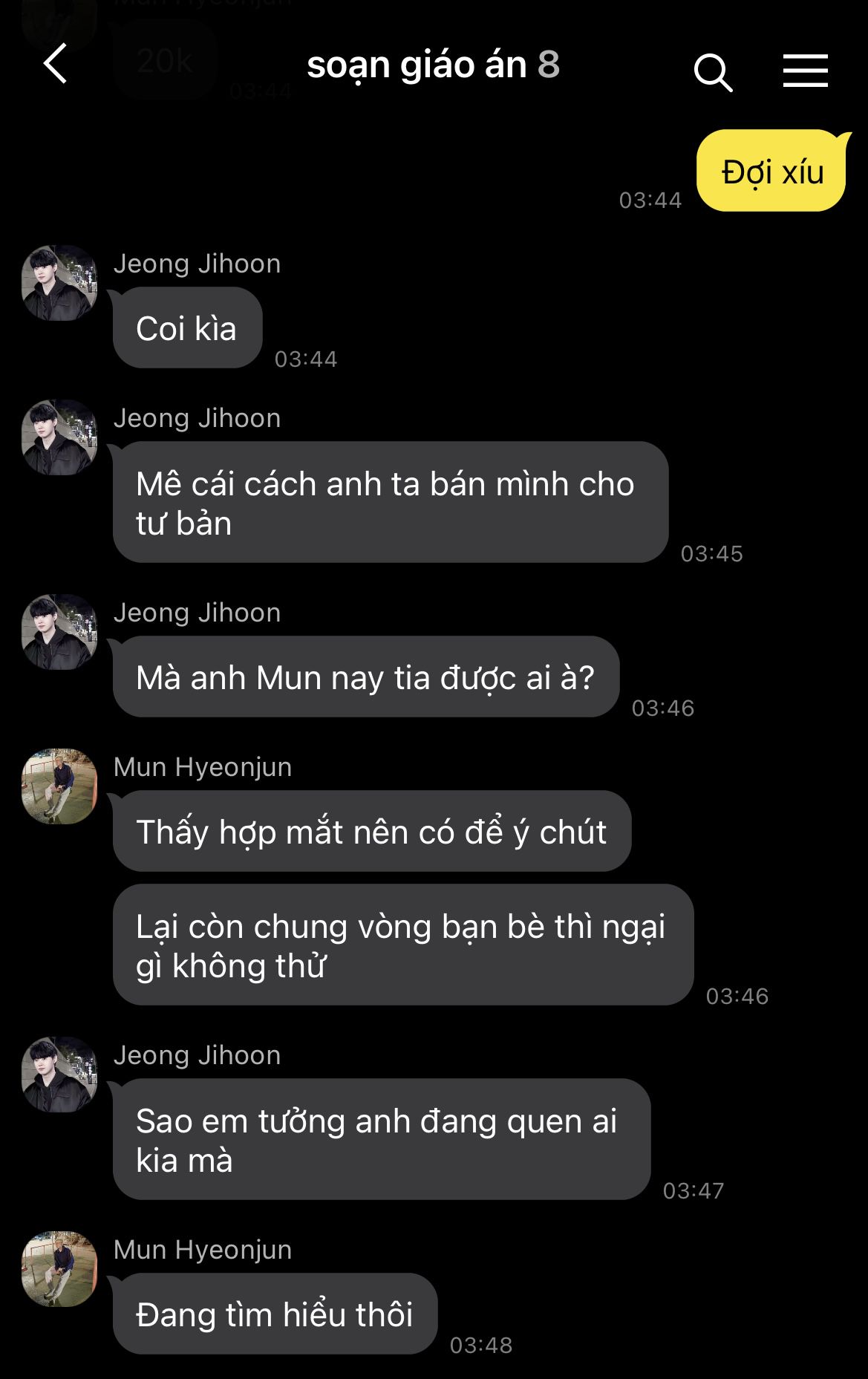Tap Mun Hyeonjun's avatar beside "Thấy hợp mắt" message

[59, 786]
